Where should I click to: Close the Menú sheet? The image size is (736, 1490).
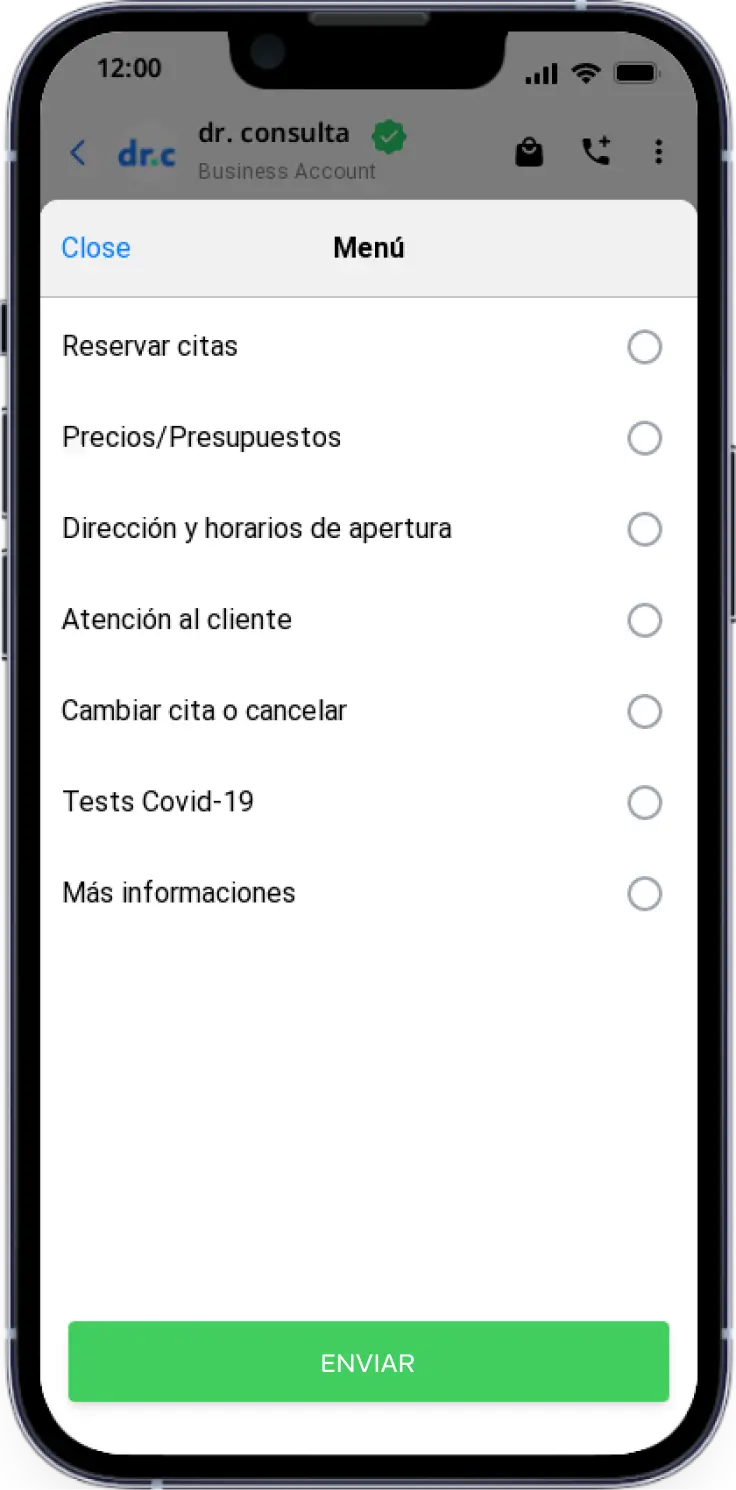click(96, 248)
